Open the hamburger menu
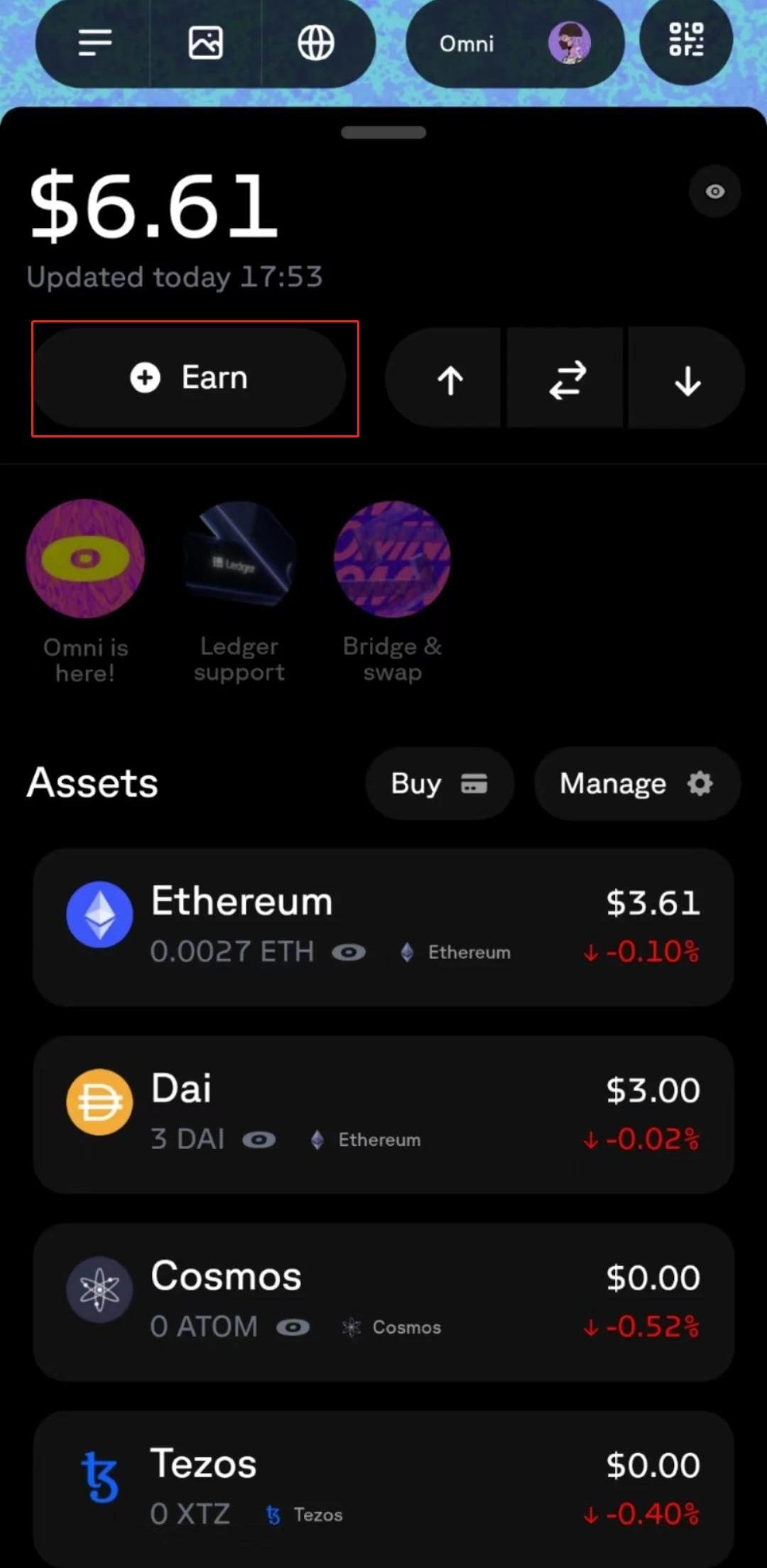 click(x=94, y=43)
